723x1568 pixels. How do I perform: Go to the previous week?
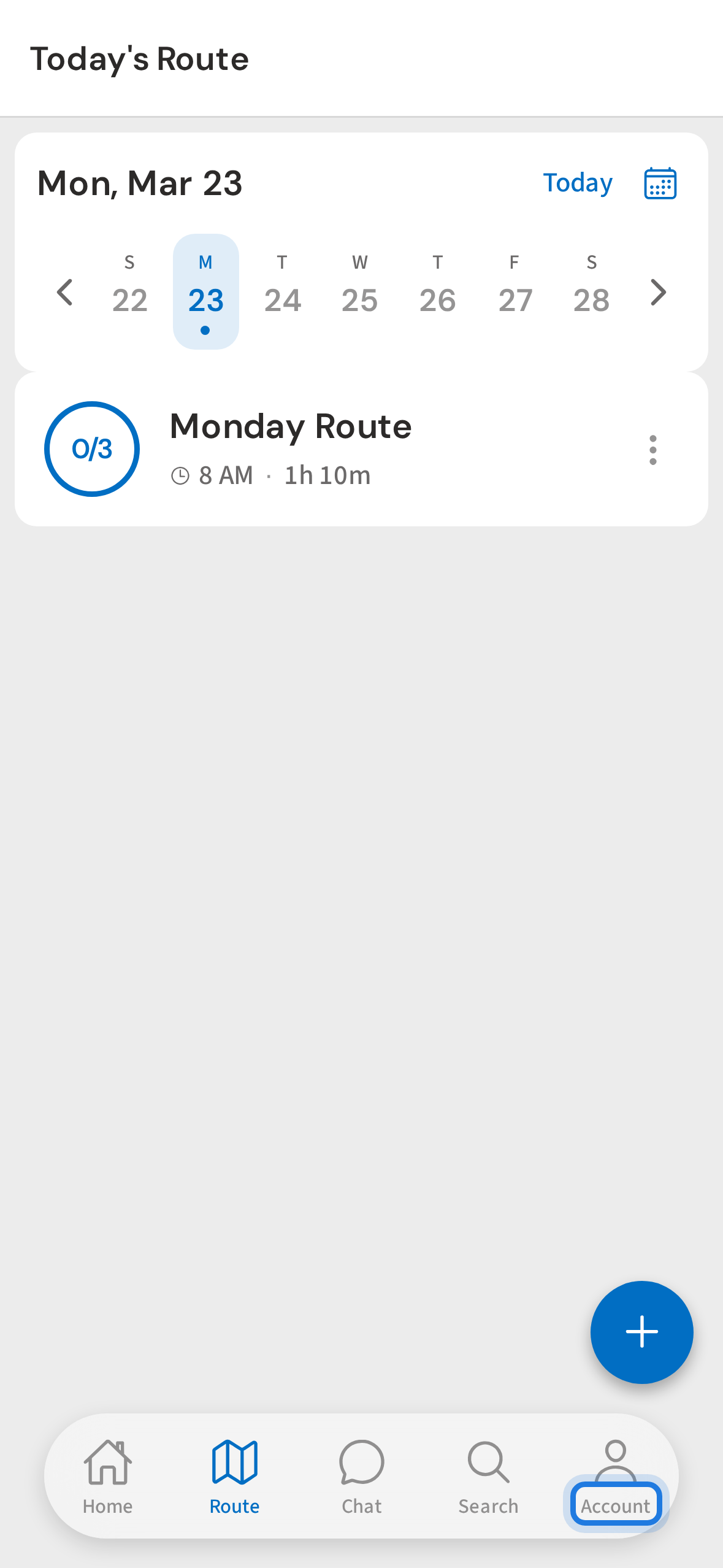click(65, 292)
